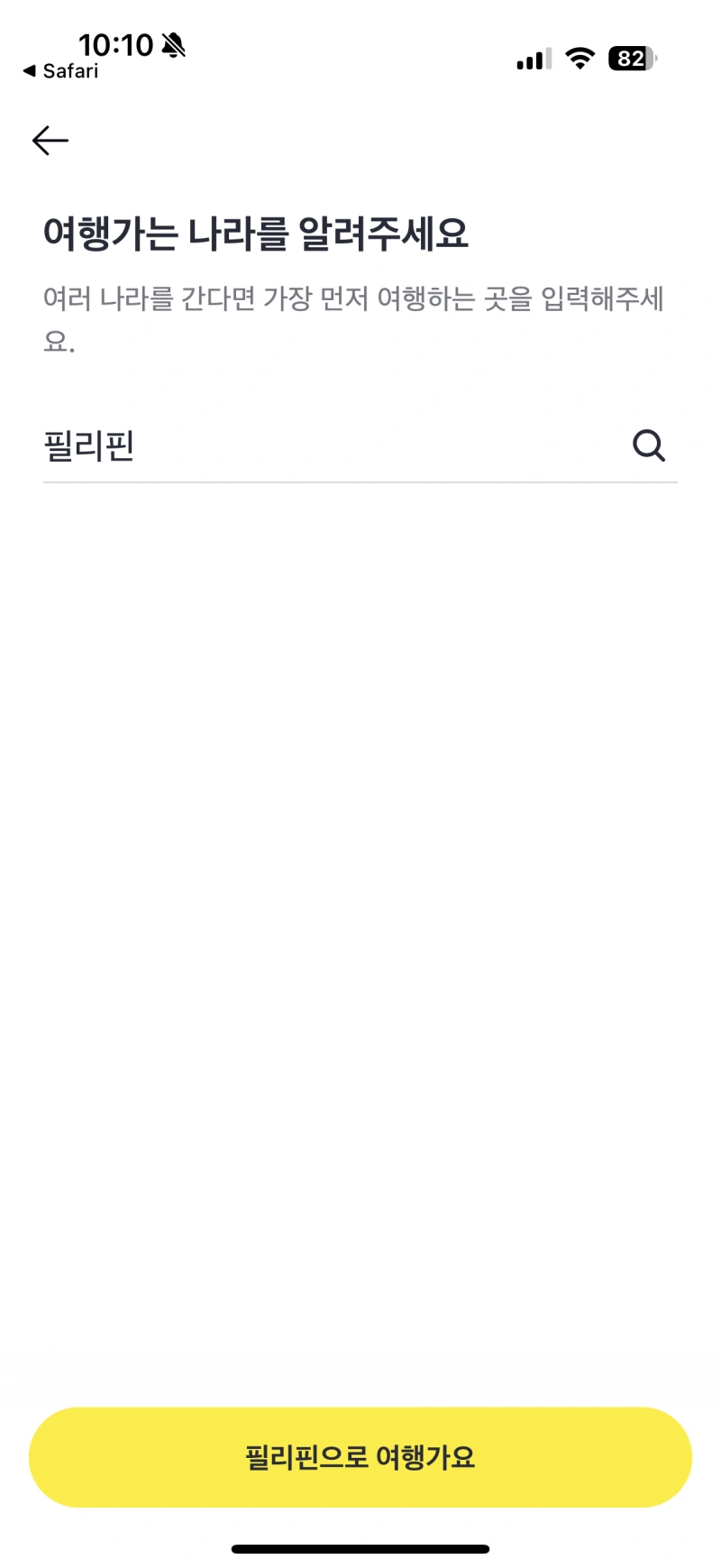Place cursor in the country search box

(270, 445)
